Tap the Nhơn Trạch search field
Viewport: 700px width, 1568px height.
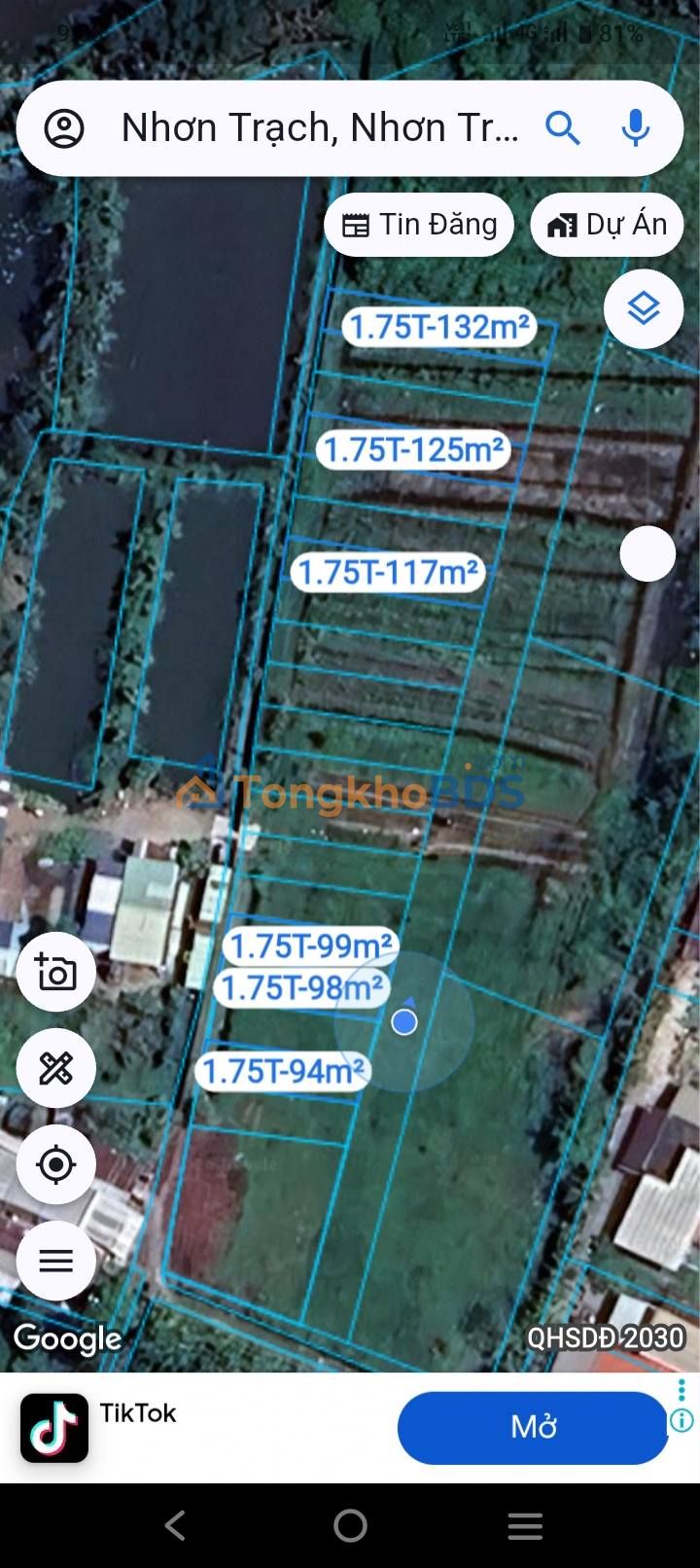click(x=319, y=128)
